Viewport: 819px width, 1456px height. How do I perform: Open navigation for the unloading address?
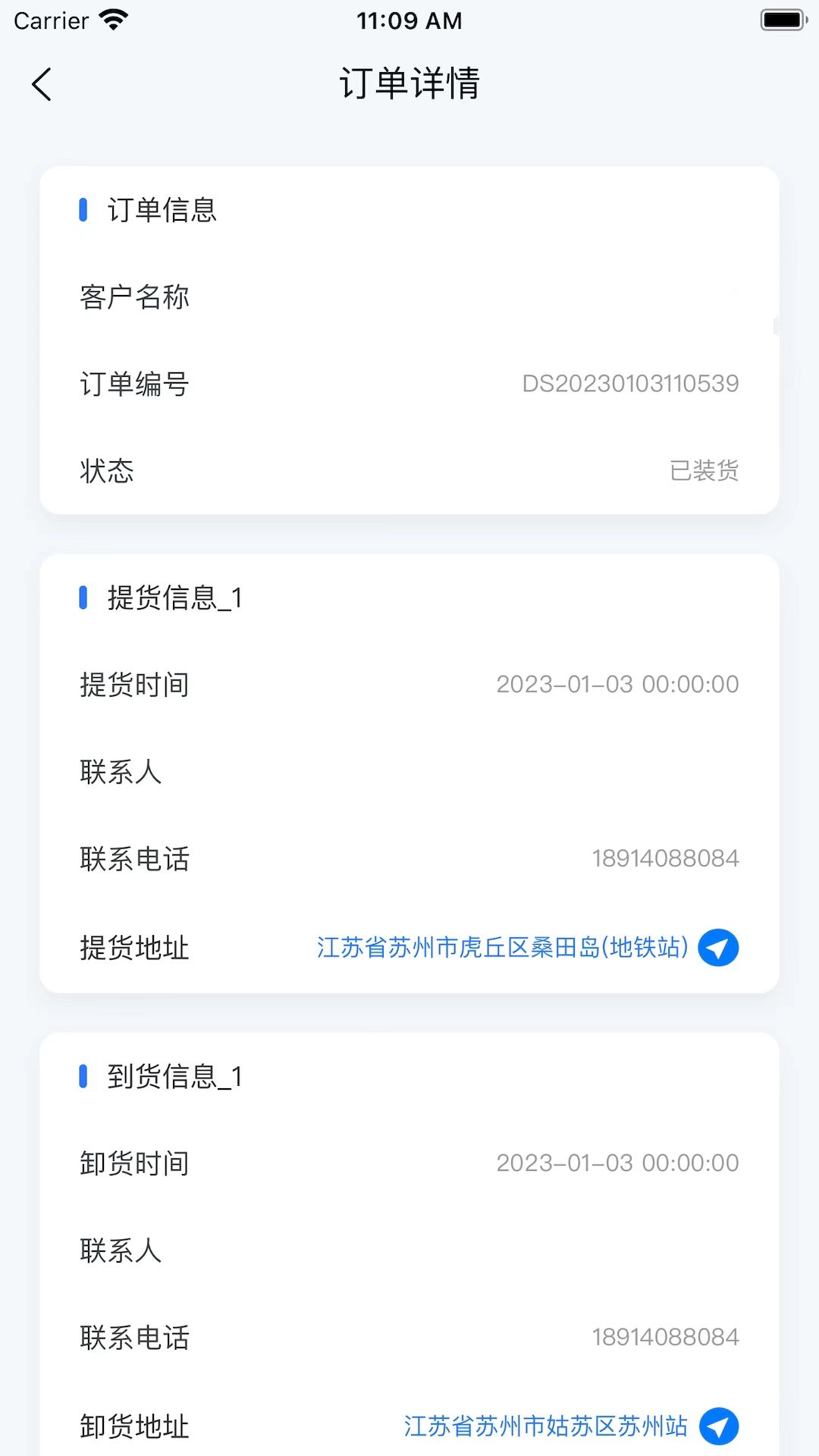click(x=717, y=1426)
